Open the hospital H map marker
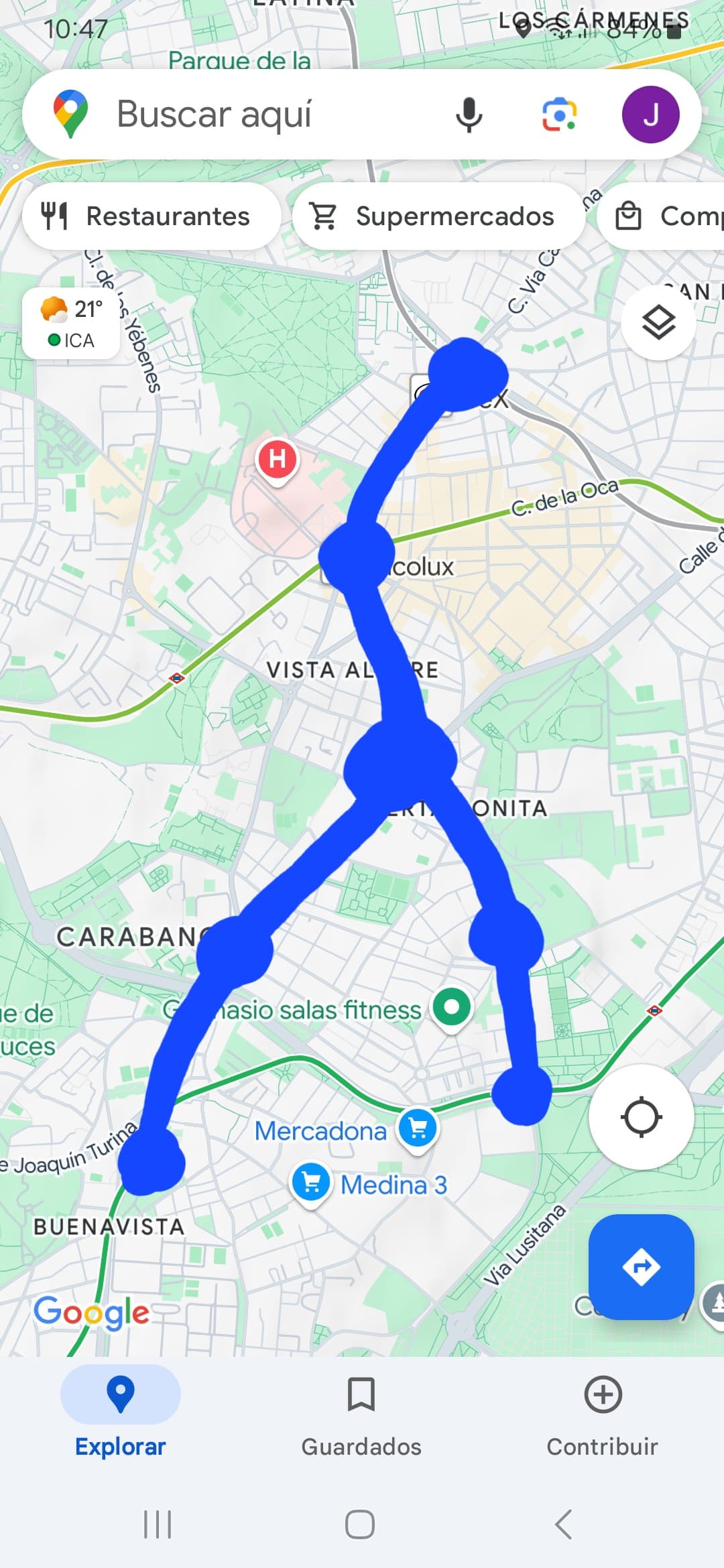 (x=277, y=461)
